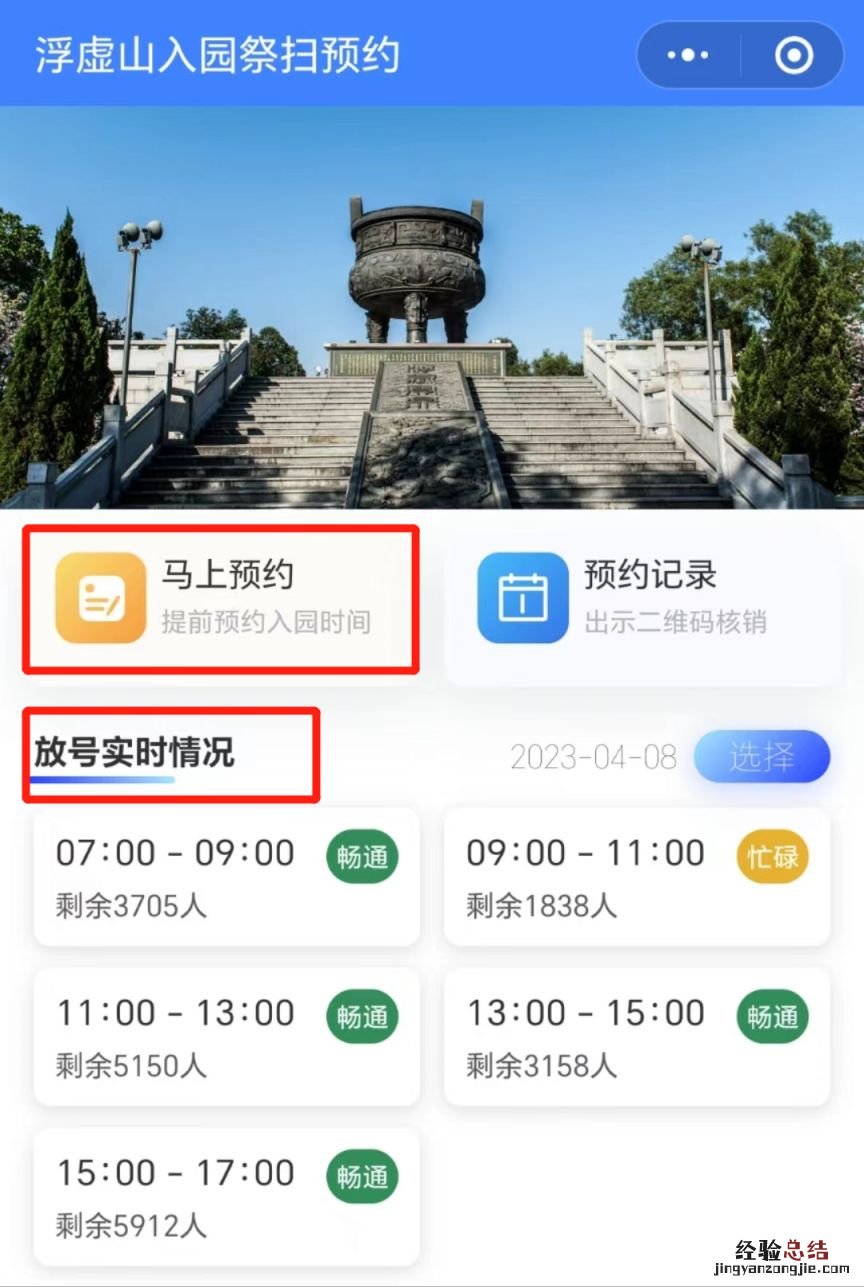This screenshot has width=864, height=1287.
Task: Select the 07:00 - 09:00 time slot
Action: pyautogui.click(x=226, y=876)
